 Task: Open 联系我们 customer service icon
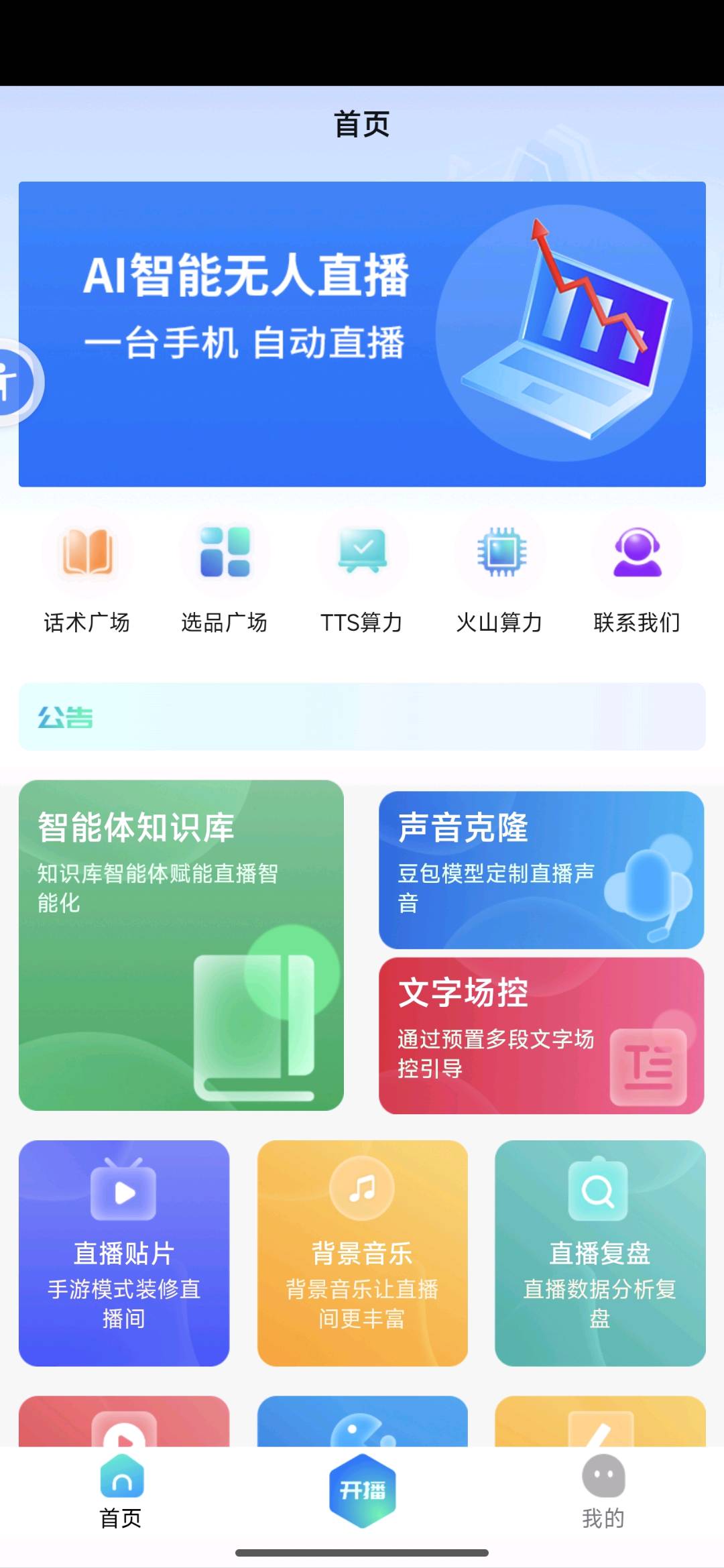637,551
